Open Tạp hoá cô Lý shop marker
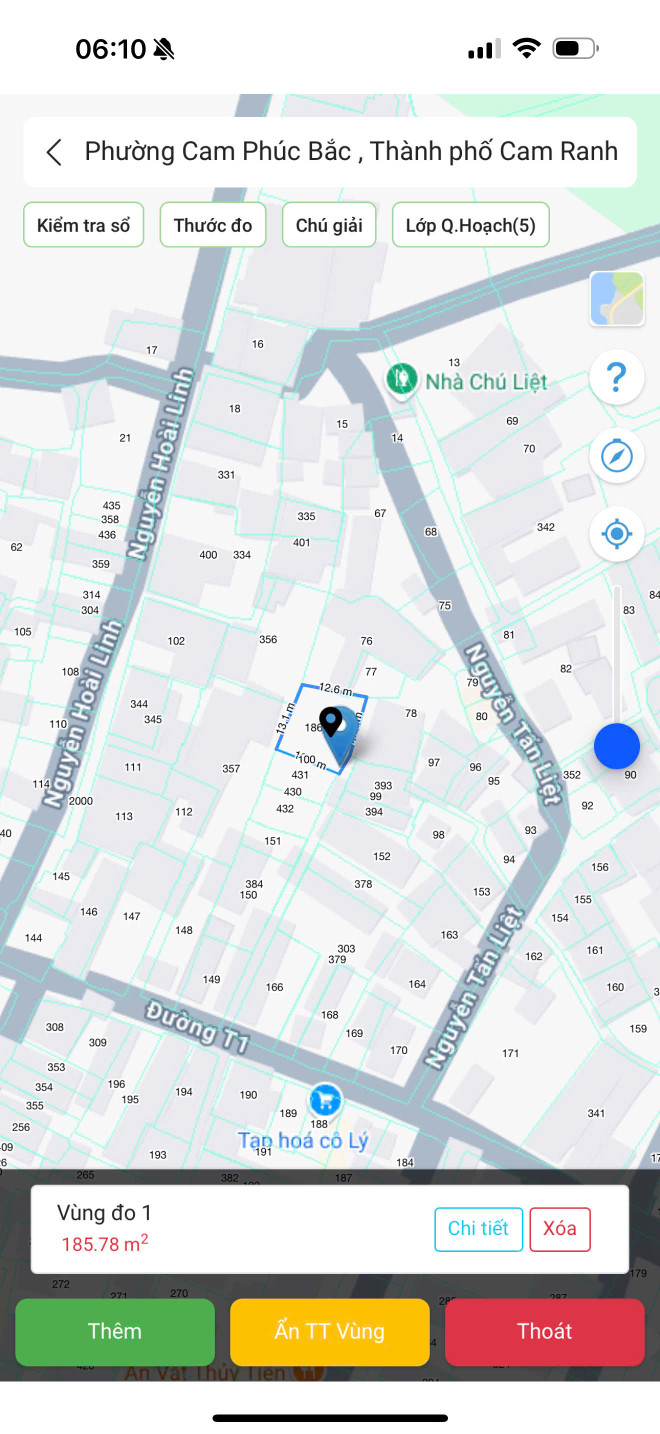The height and width of the screenshot is (1434, 660). 323,1101
